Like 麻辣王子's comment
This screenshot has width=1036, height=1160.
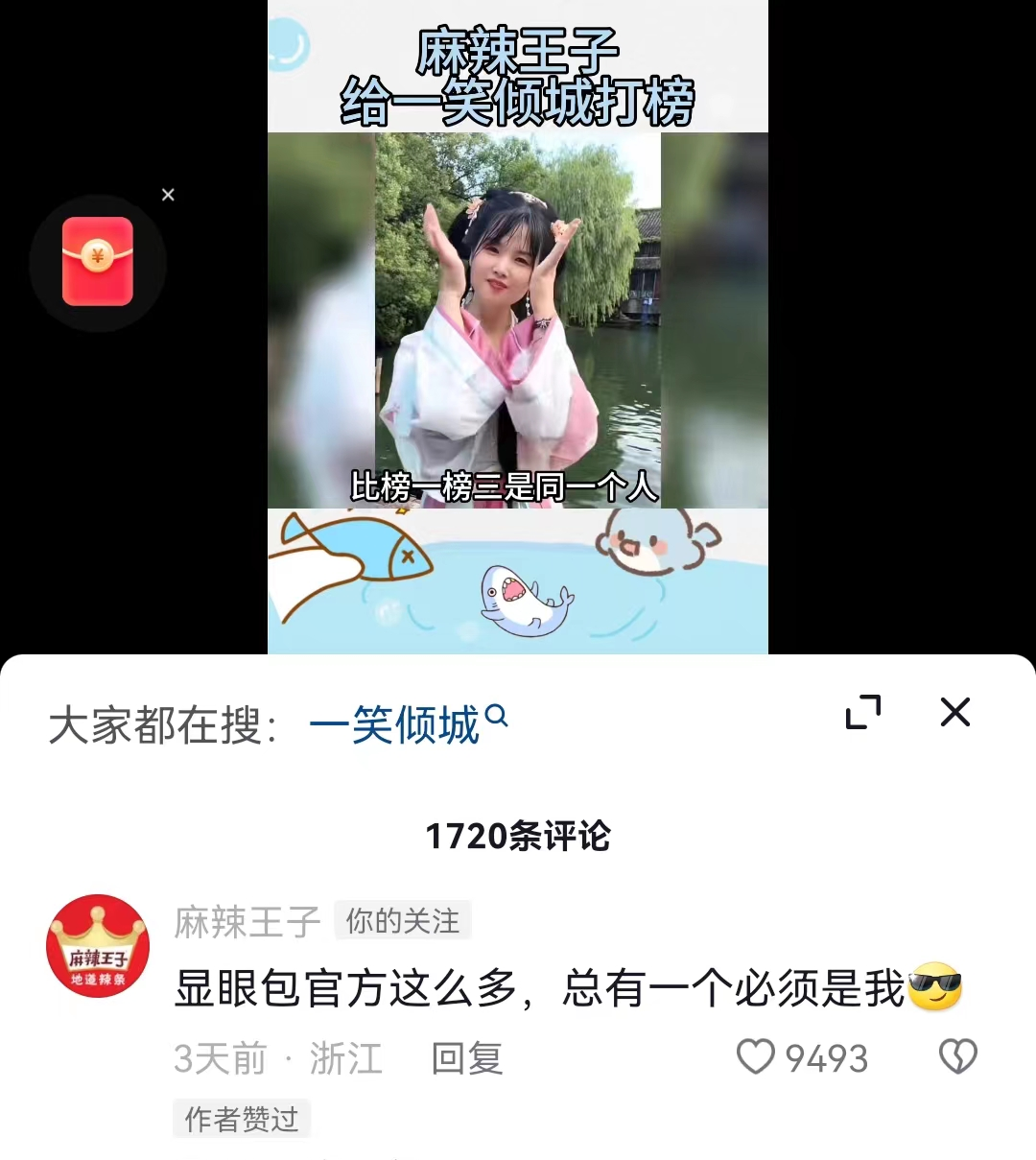[756, 1057]
